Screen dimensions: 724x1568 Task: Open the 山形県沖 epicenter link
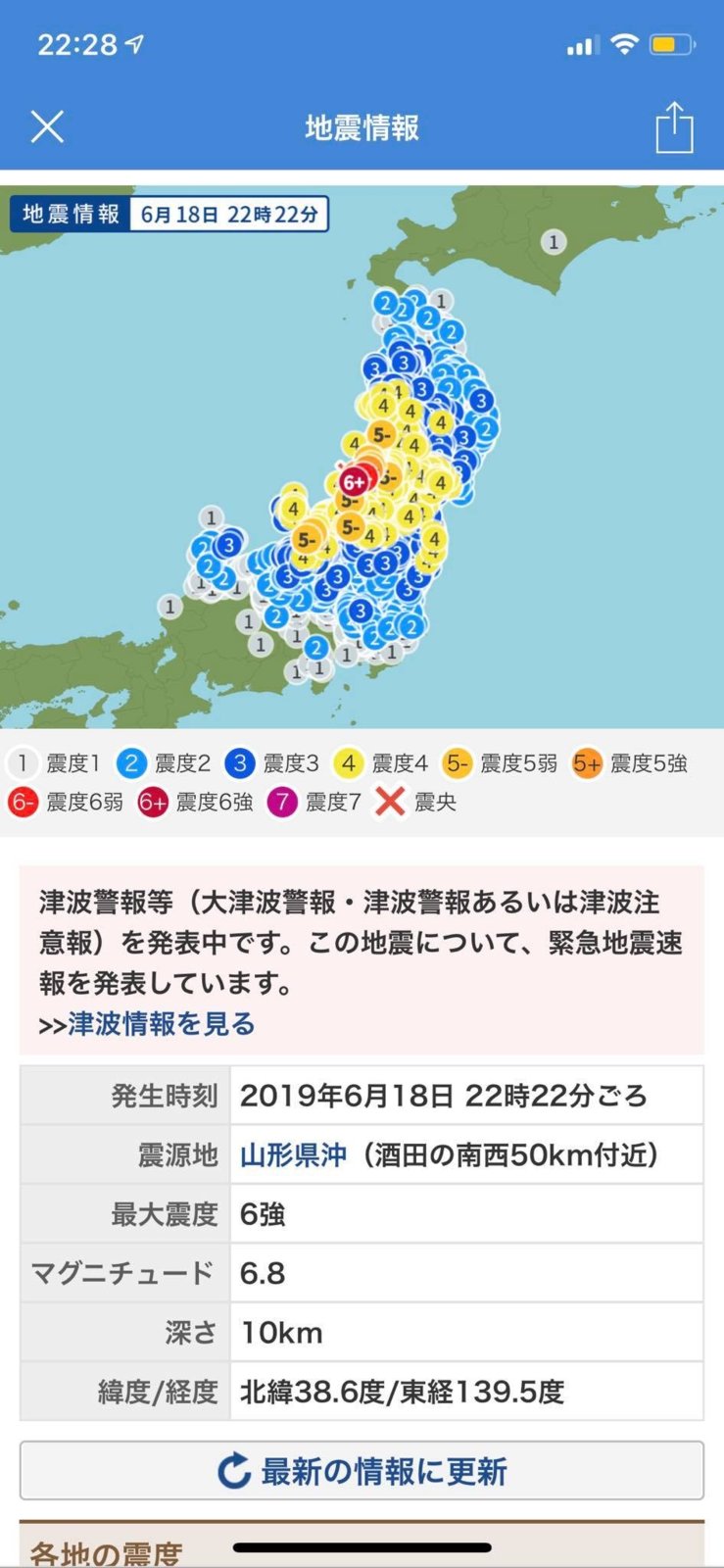[293, 1154]
